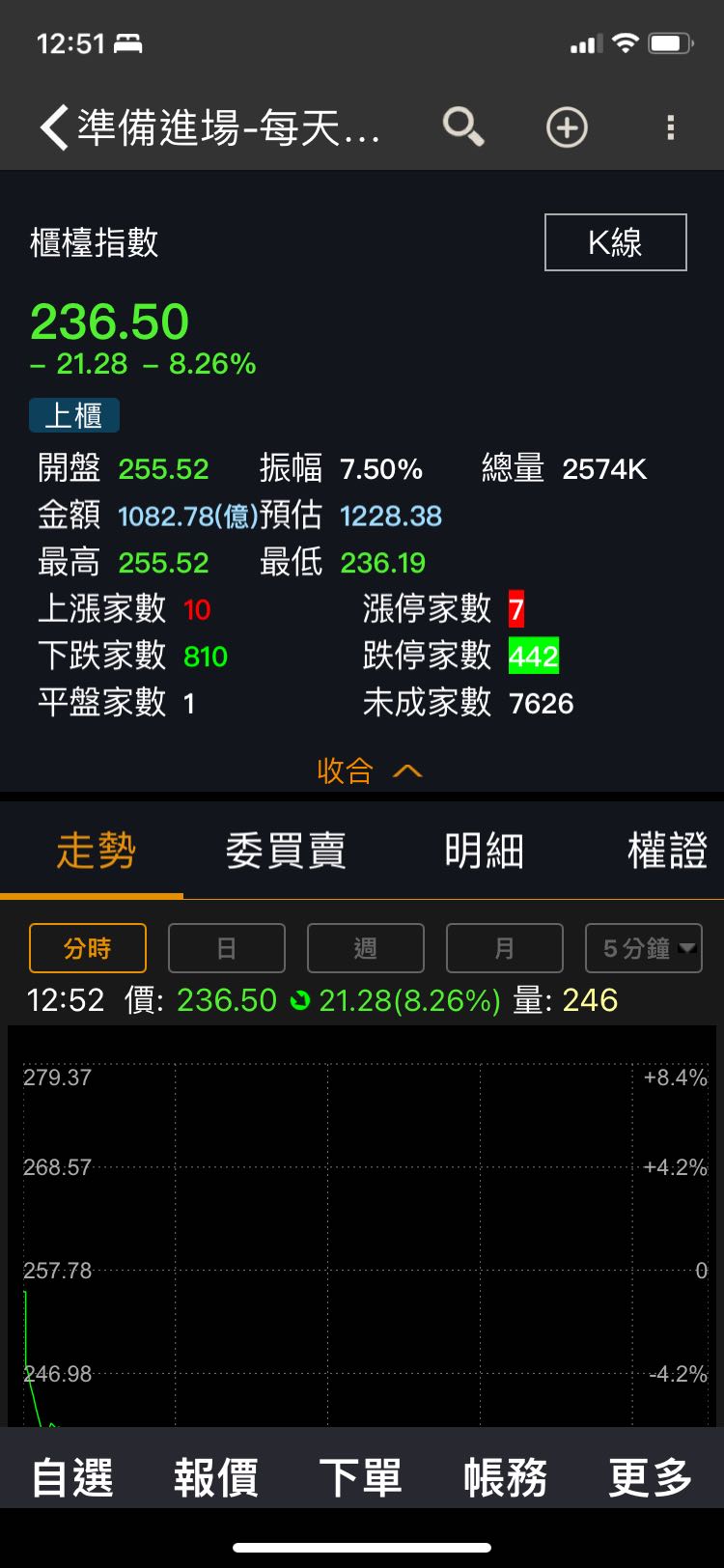Switch chart to 週 weekly view
724x1568 pixels.
tap(365, 947)
